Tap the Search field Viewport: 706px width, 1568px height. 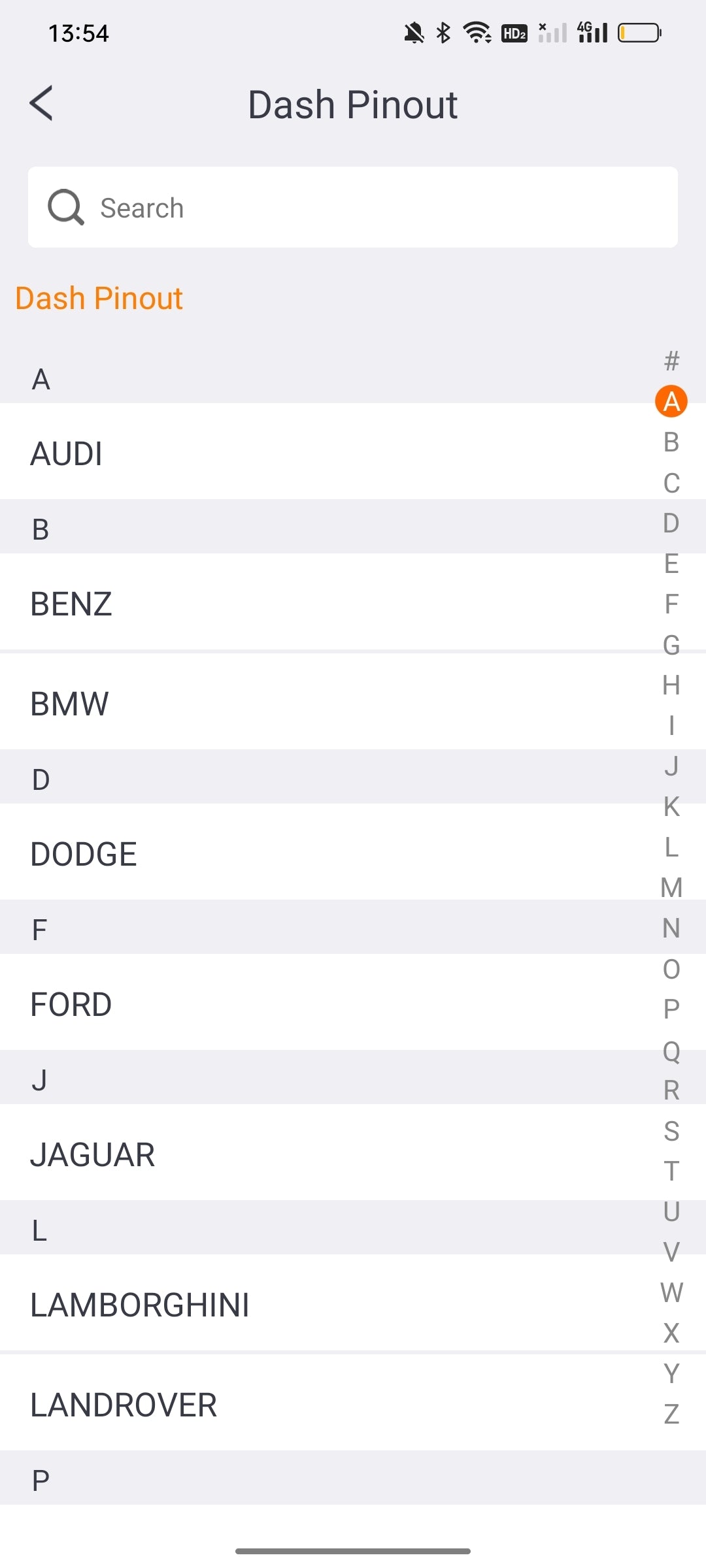coord(353,208)
